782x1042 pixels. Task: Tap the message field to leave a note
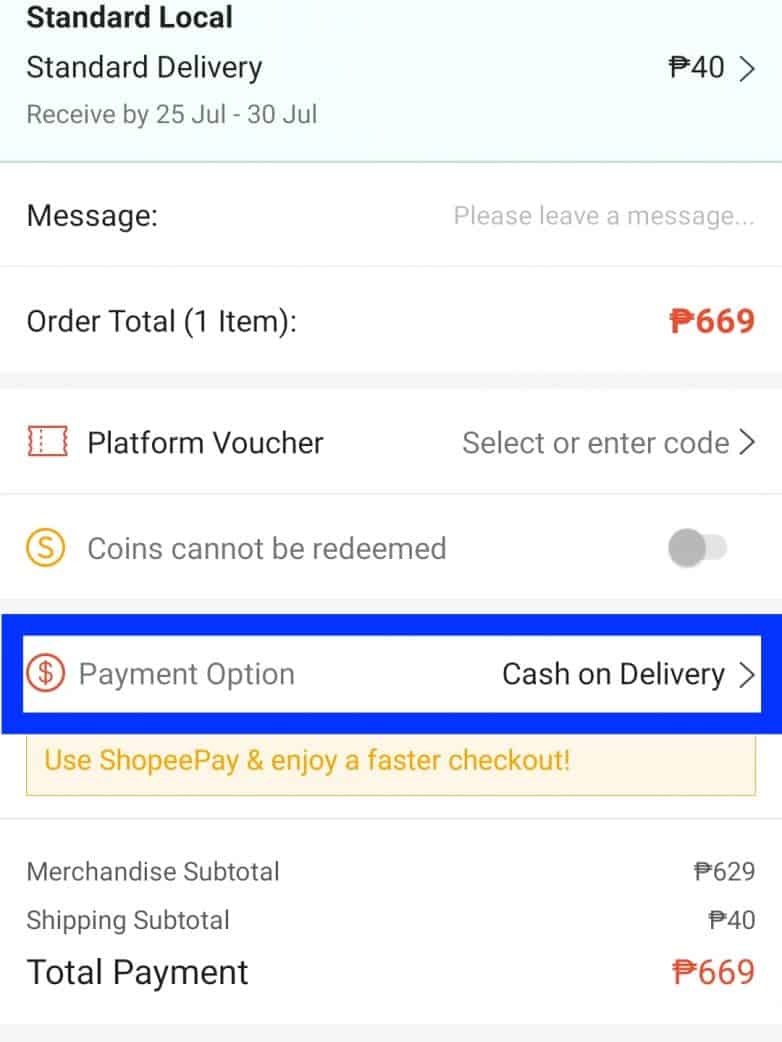pyautogui.click(x=603, y=216)
